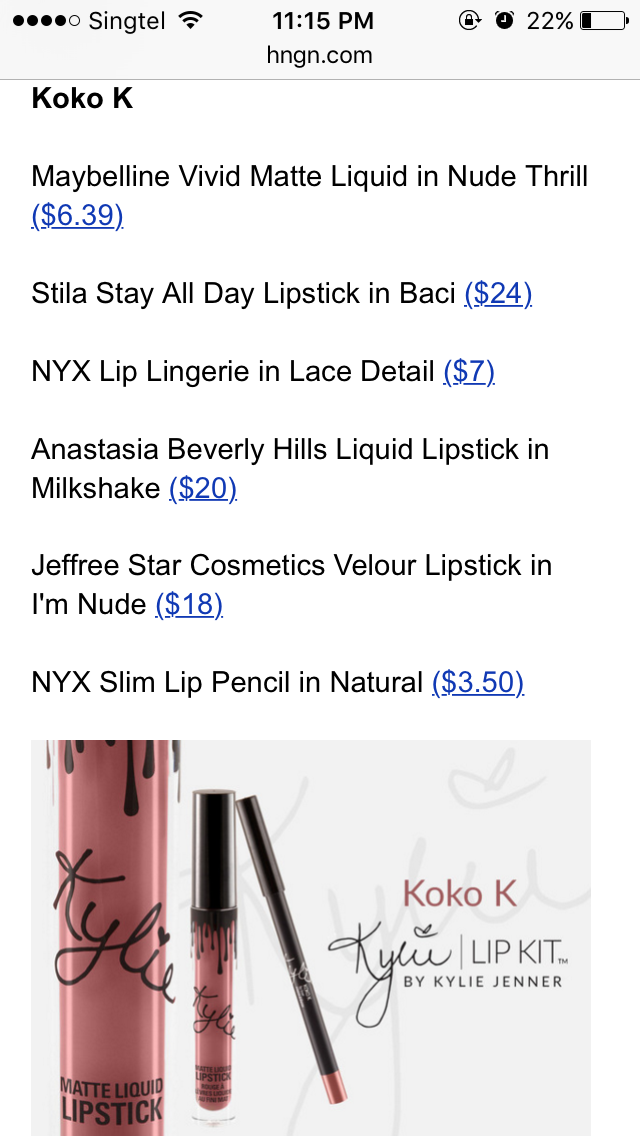Tap the $3.50 NYX Slim Pencil link
Image resolution: width=640 pixels, height=1136 pixels.
coord(478,682)
